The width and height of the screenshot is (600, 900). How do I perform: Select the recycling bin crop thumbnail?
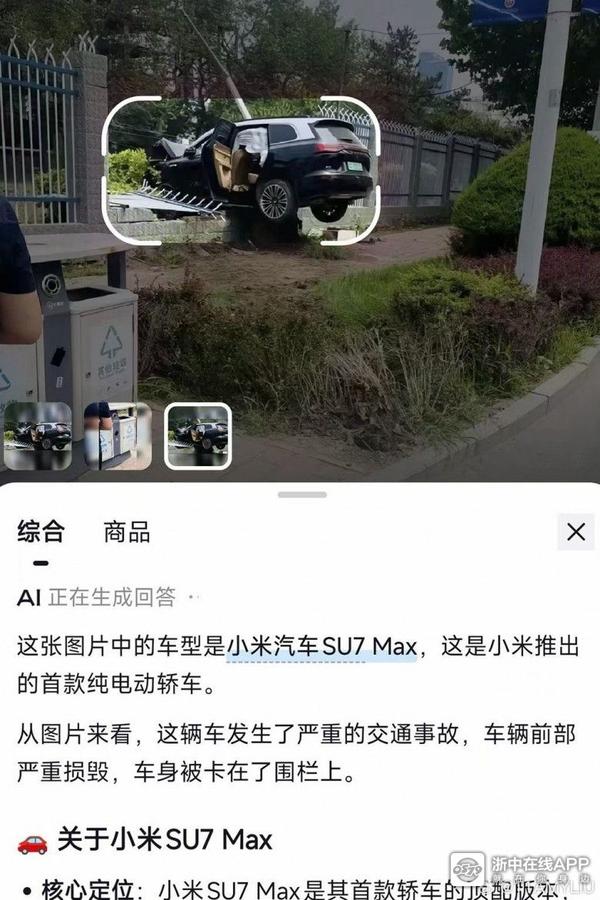click(117, 436)
